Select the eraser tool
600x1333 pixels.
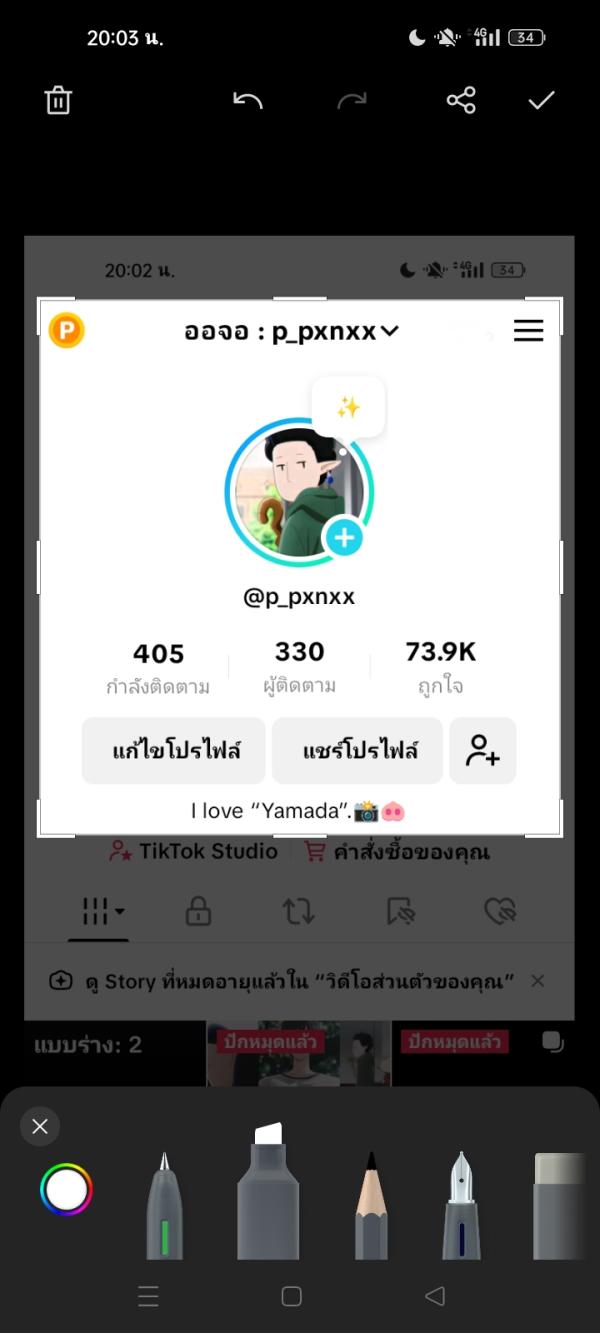click(x=560, y=1205)
